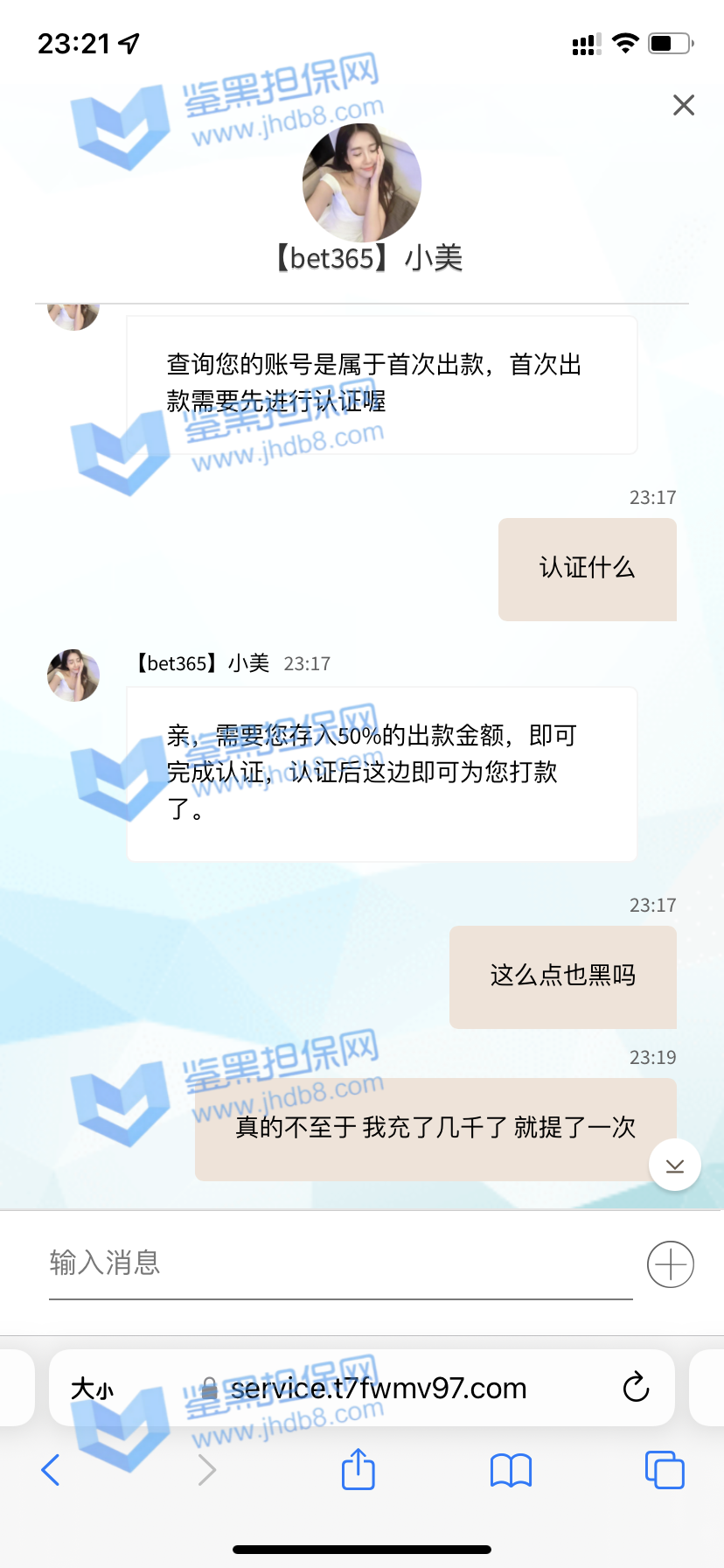Show open Safari tabs
This screenshot has width=724, height=1568.
665,1470
